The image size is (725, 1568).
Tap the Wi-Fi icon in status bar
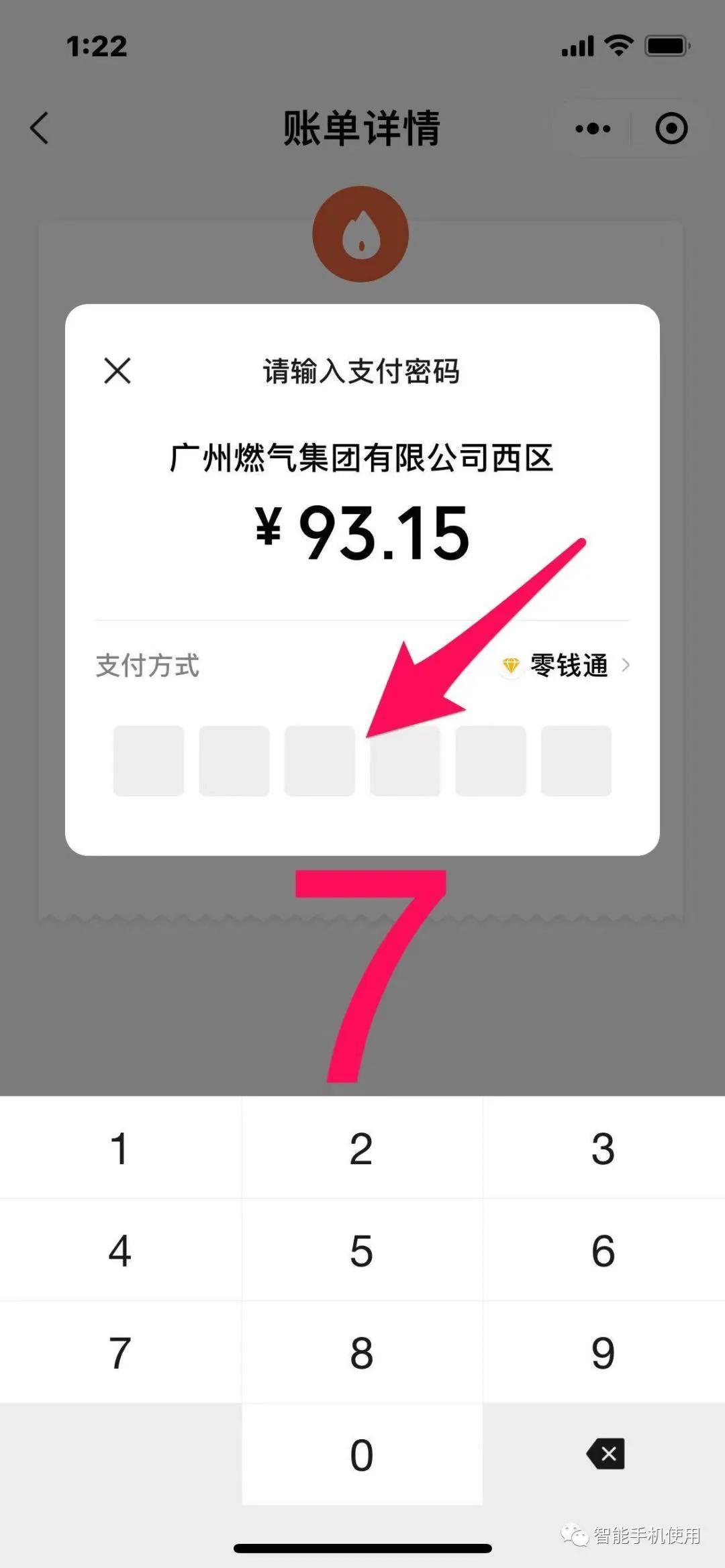click(x=618, y=46)
